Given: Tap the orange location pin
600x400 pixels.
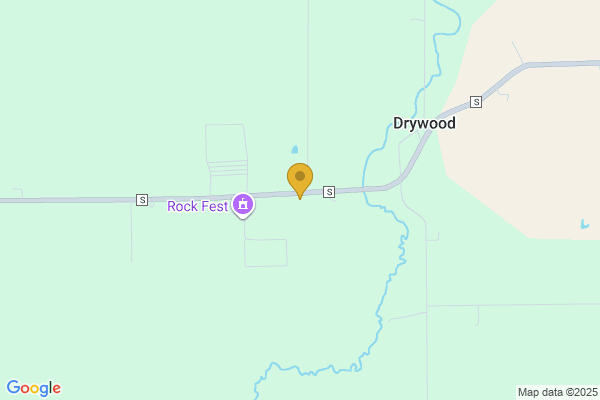Looking at the screenshot, I should (299, 179).
